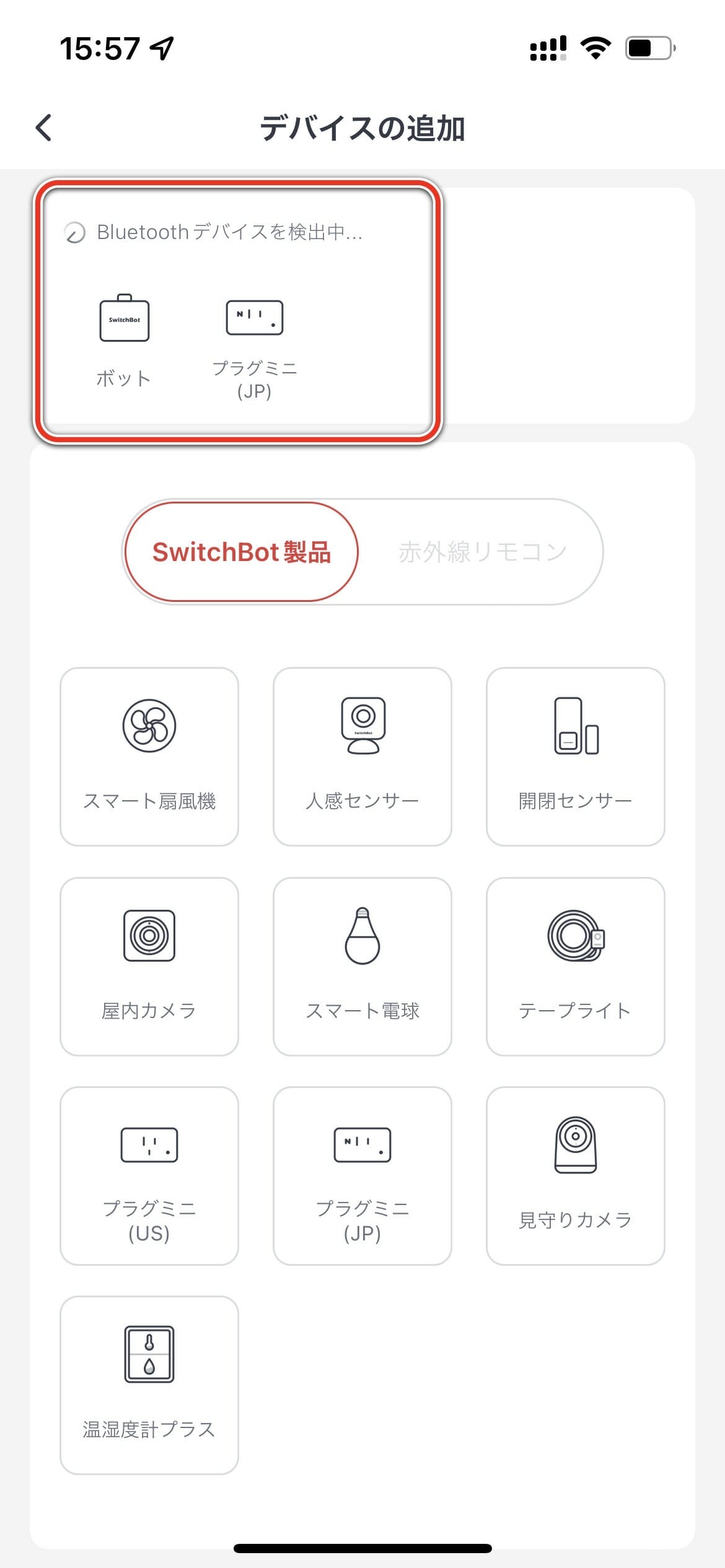
Task: Add a 見守りカメラ device
Action: click(x=576, y=1176)
